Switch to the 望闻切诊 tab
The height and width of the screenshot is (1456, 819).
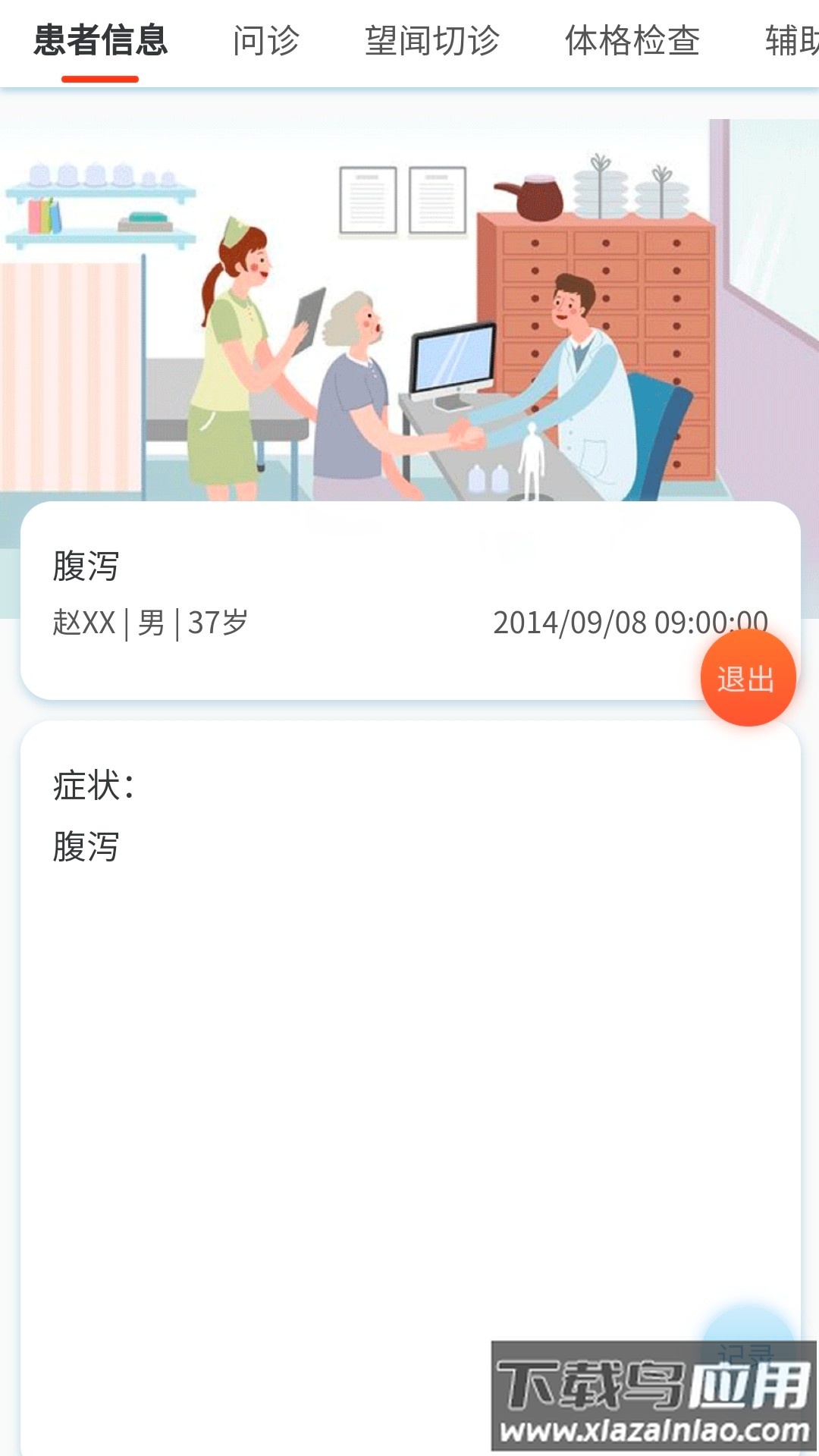(x=432, y=42)
